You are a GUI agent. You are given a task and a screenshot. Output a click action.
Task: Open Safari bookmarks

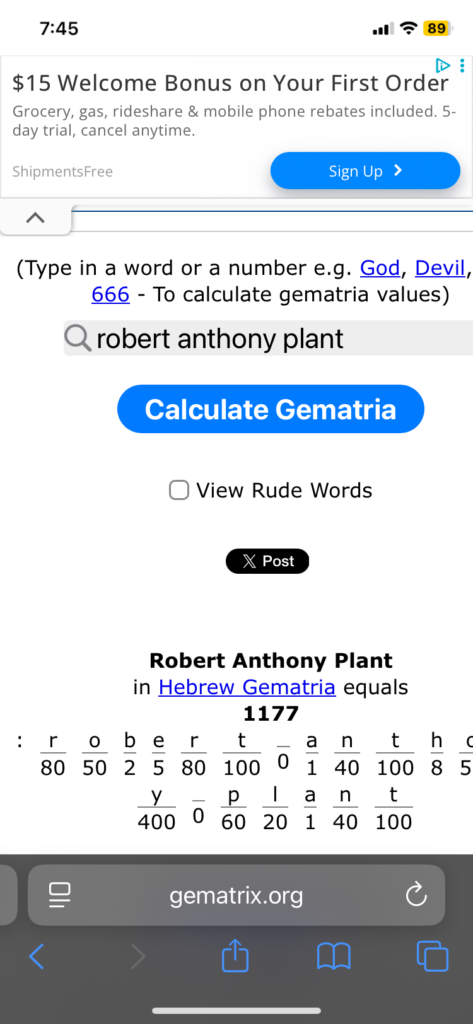(x=334, y=957)
